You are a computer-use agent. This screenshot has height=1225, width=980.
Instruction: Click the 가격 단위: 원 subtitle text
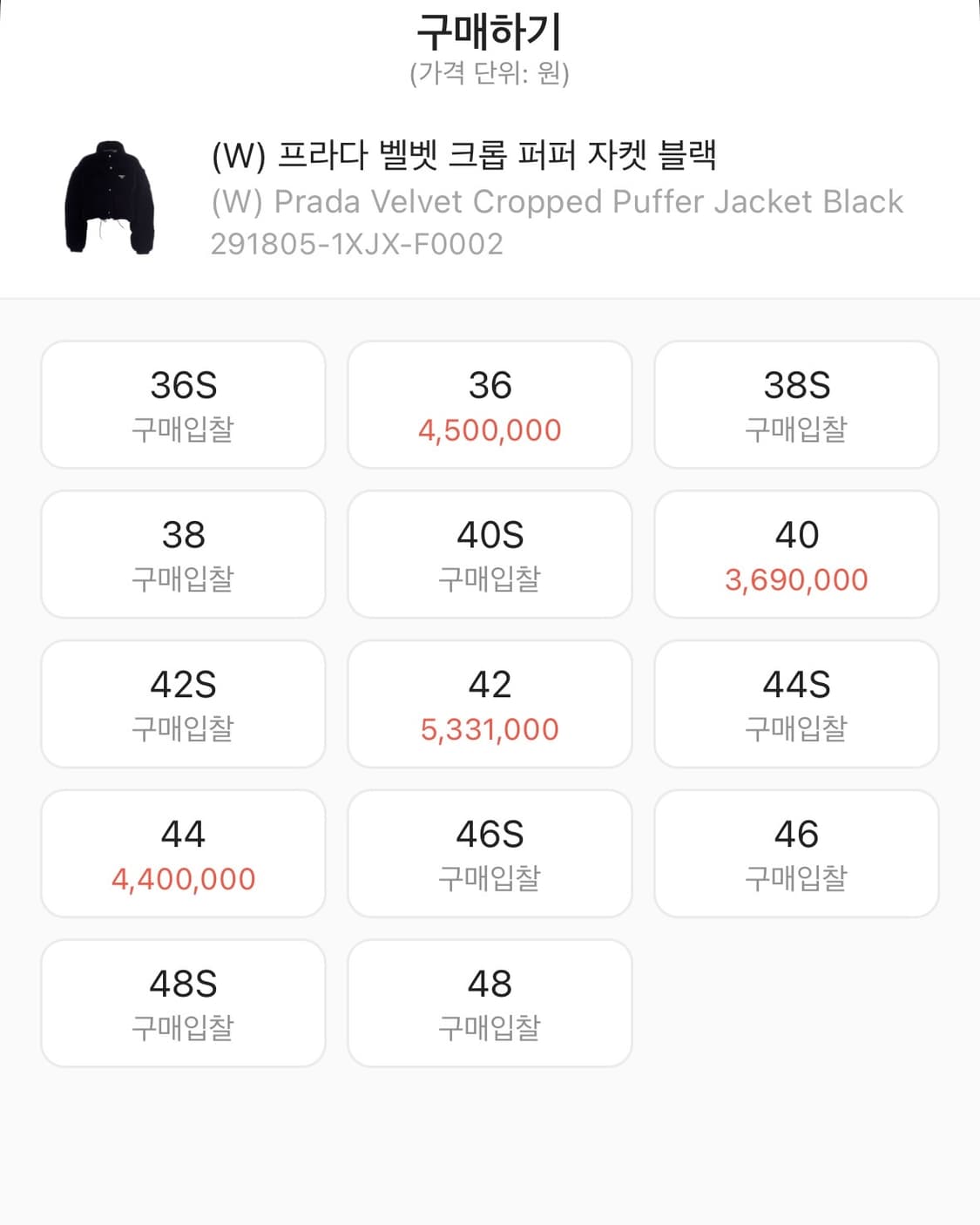(x=490, y=77)
